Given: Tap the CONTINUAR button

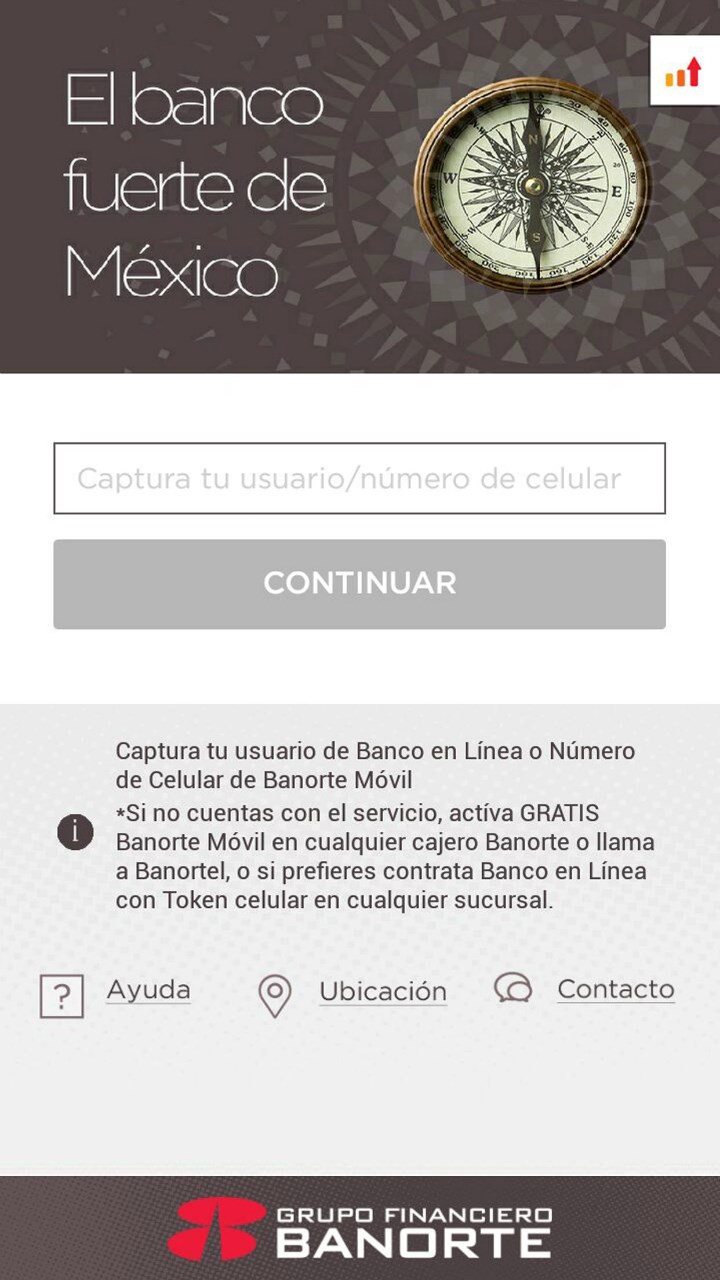Looking at the screenshot, I should click(359, 584).
